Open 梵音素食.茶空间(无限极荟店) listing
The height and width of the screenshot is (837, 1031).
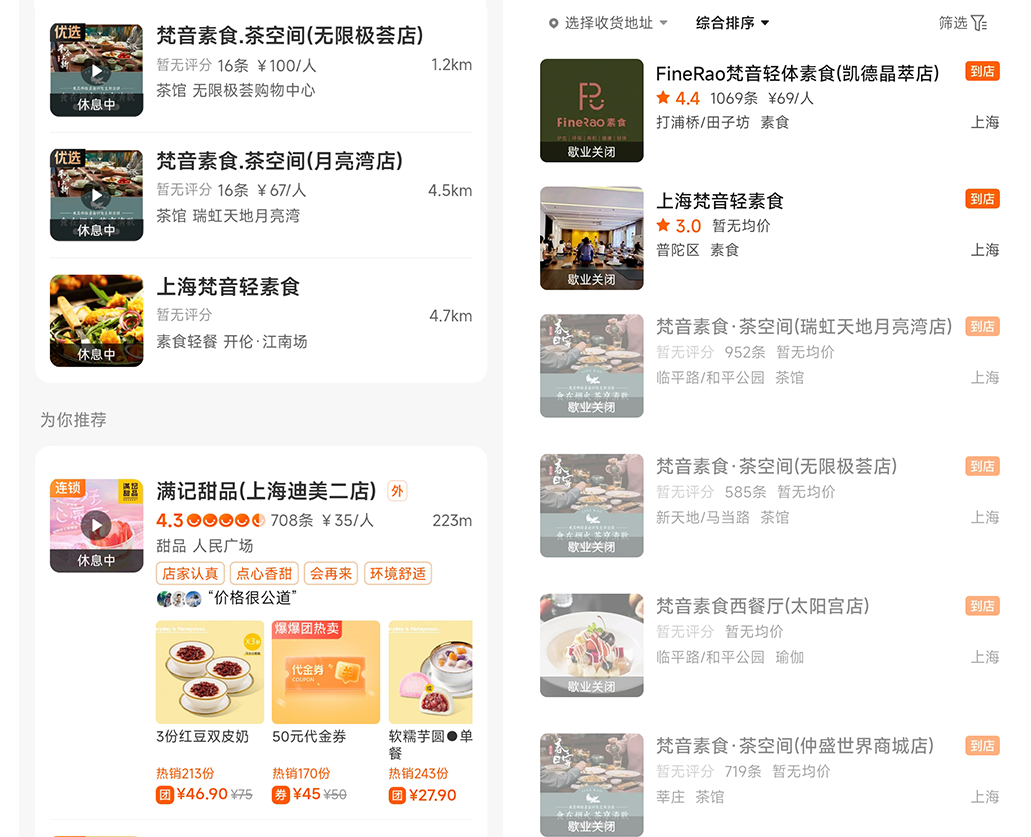coord(289,36)
